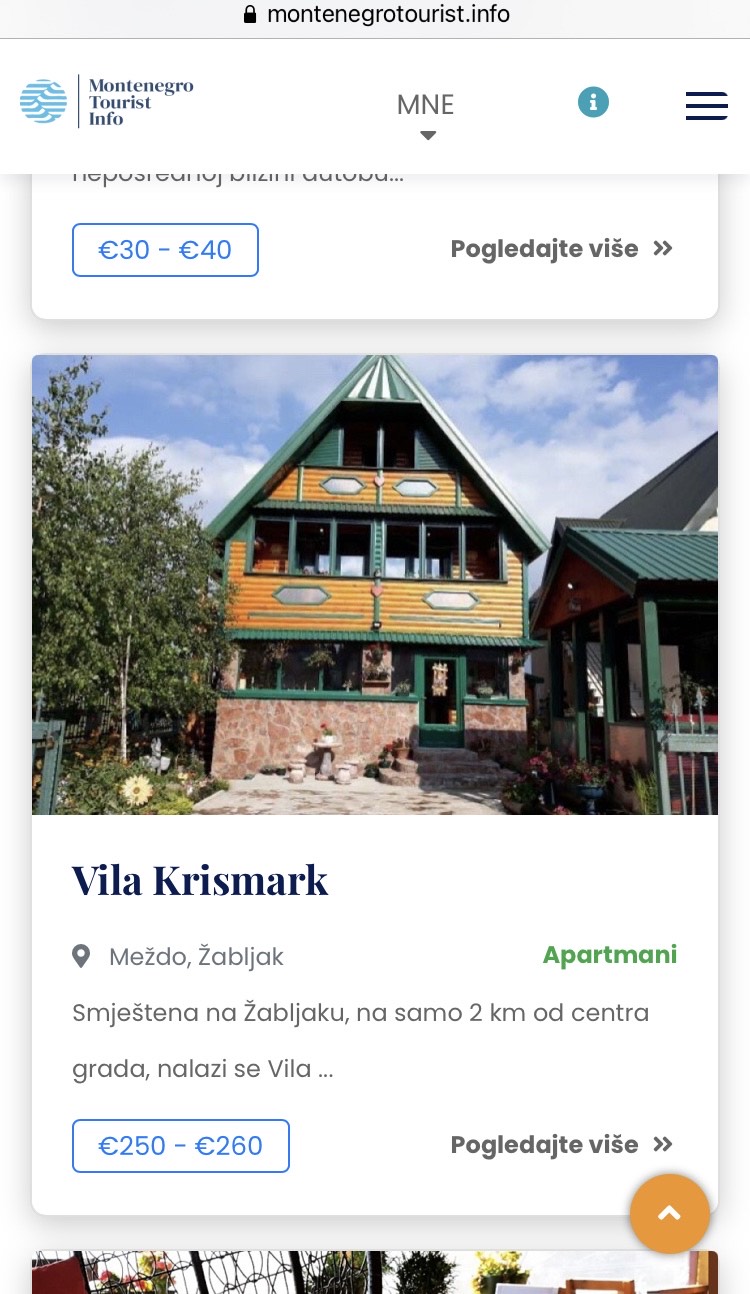
Task: Open the Vila Krismark photo
Action: pos(375,585)
